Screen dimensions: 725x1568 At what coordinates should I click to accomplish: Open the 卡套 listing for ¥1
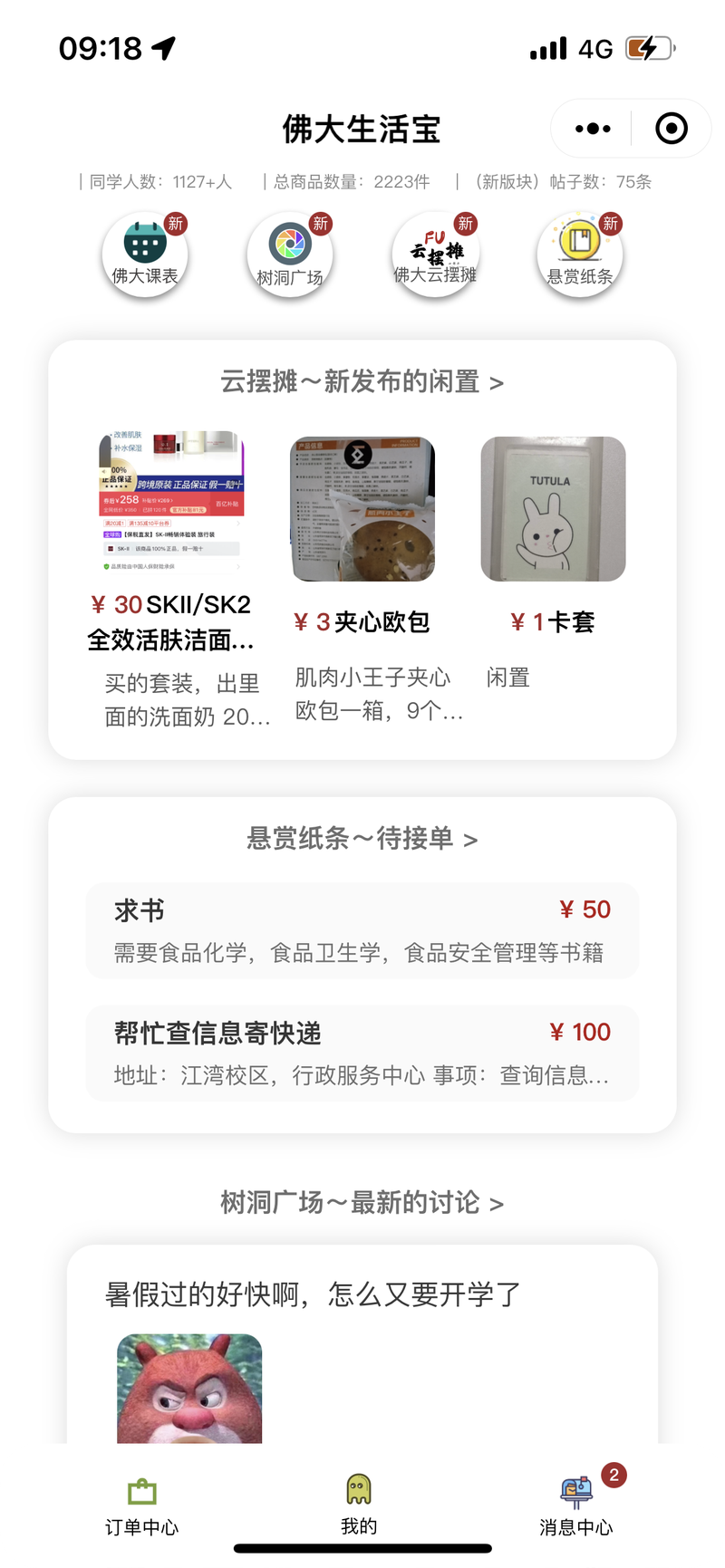tap(553, 562)
